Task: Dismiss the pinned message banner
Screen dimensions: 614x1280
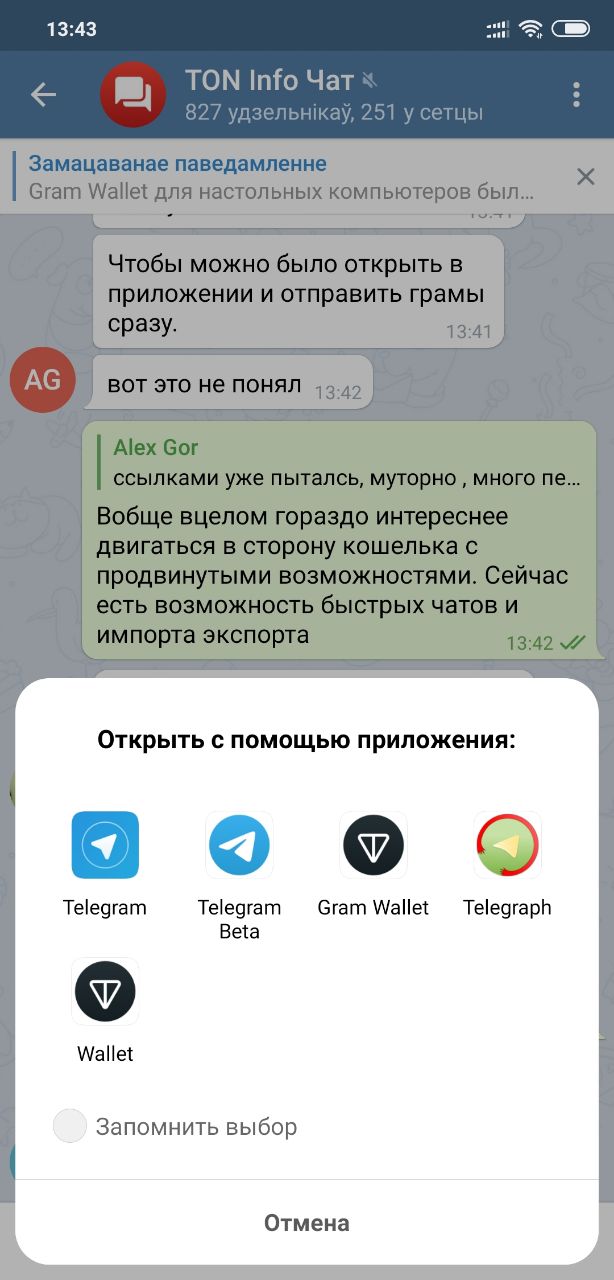Action: [586, 177]
